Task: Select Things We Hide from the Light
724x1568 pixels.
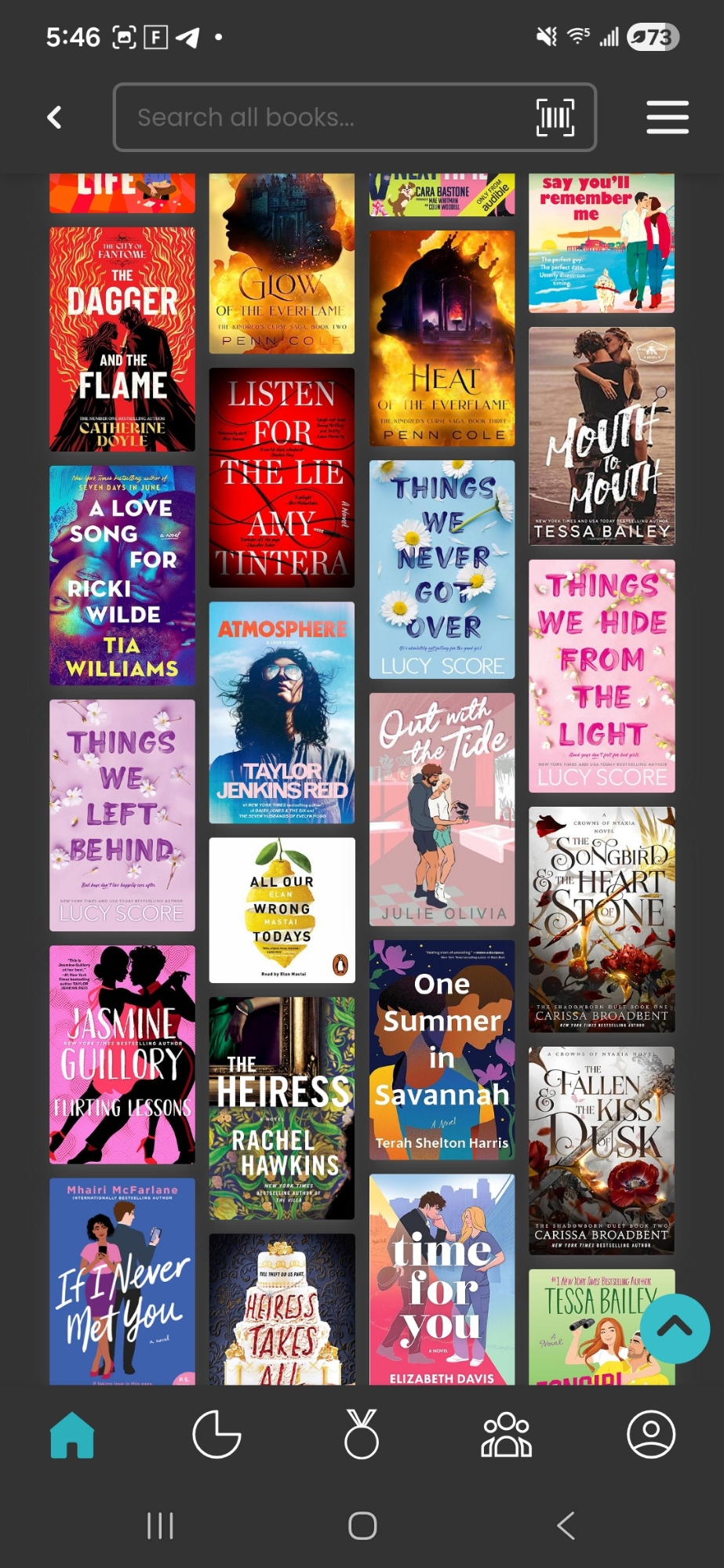Action: click(x=602, y=676)
